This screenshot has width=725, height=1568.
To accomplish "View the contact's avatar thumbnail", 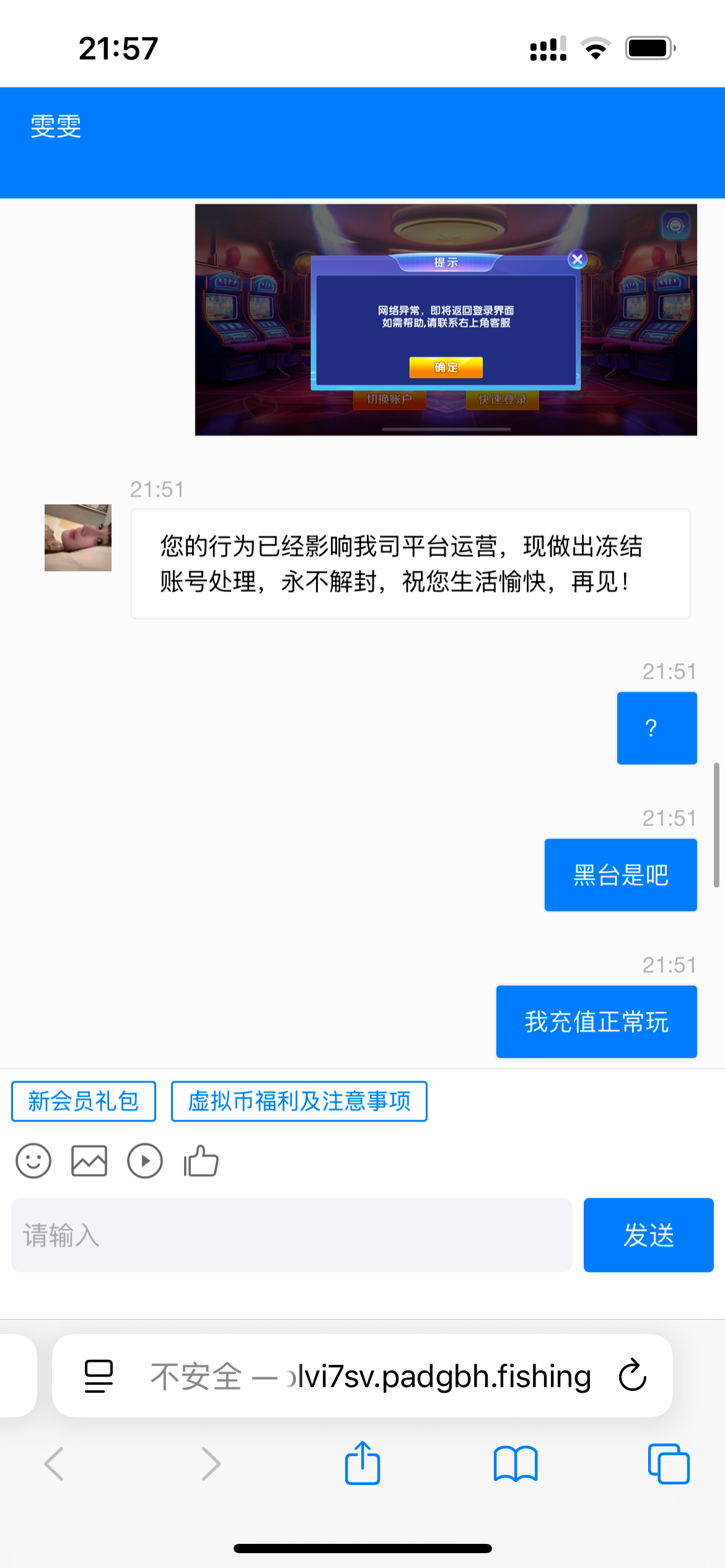I will (x=77, y=538).
